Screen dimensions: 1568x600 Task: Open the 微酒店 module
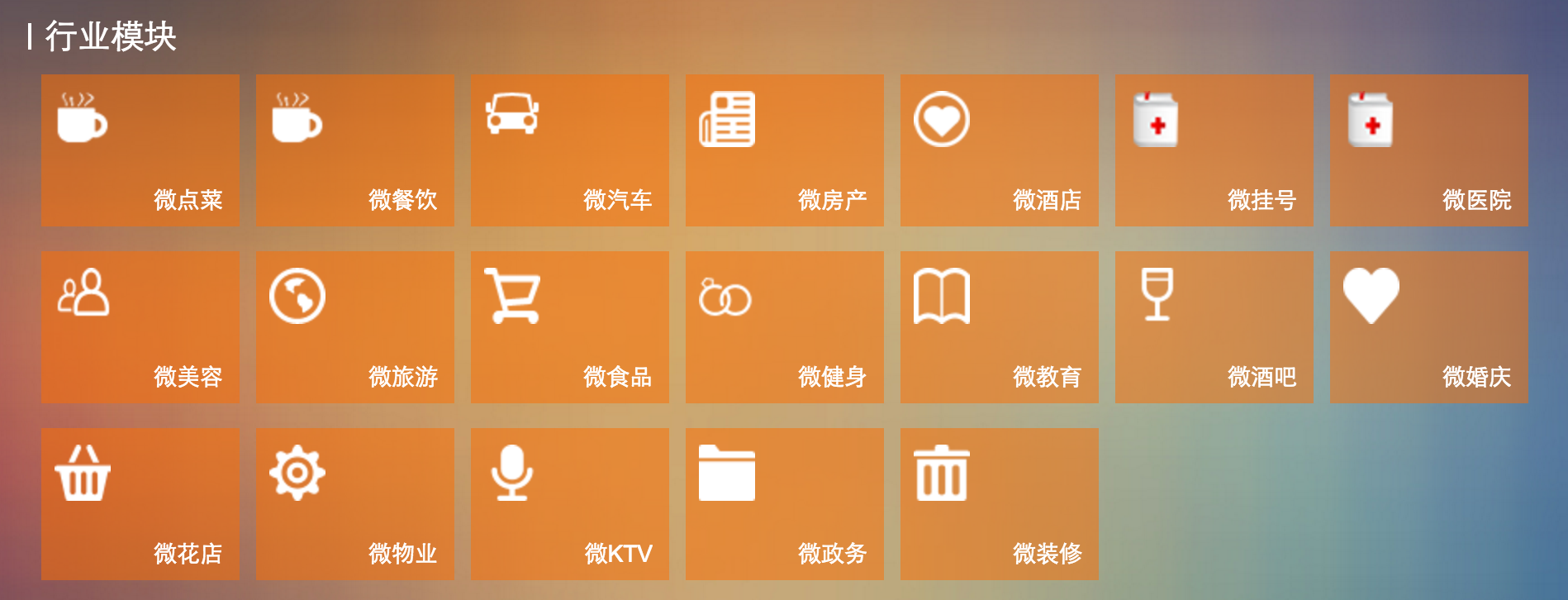(x=1000, y=150)
